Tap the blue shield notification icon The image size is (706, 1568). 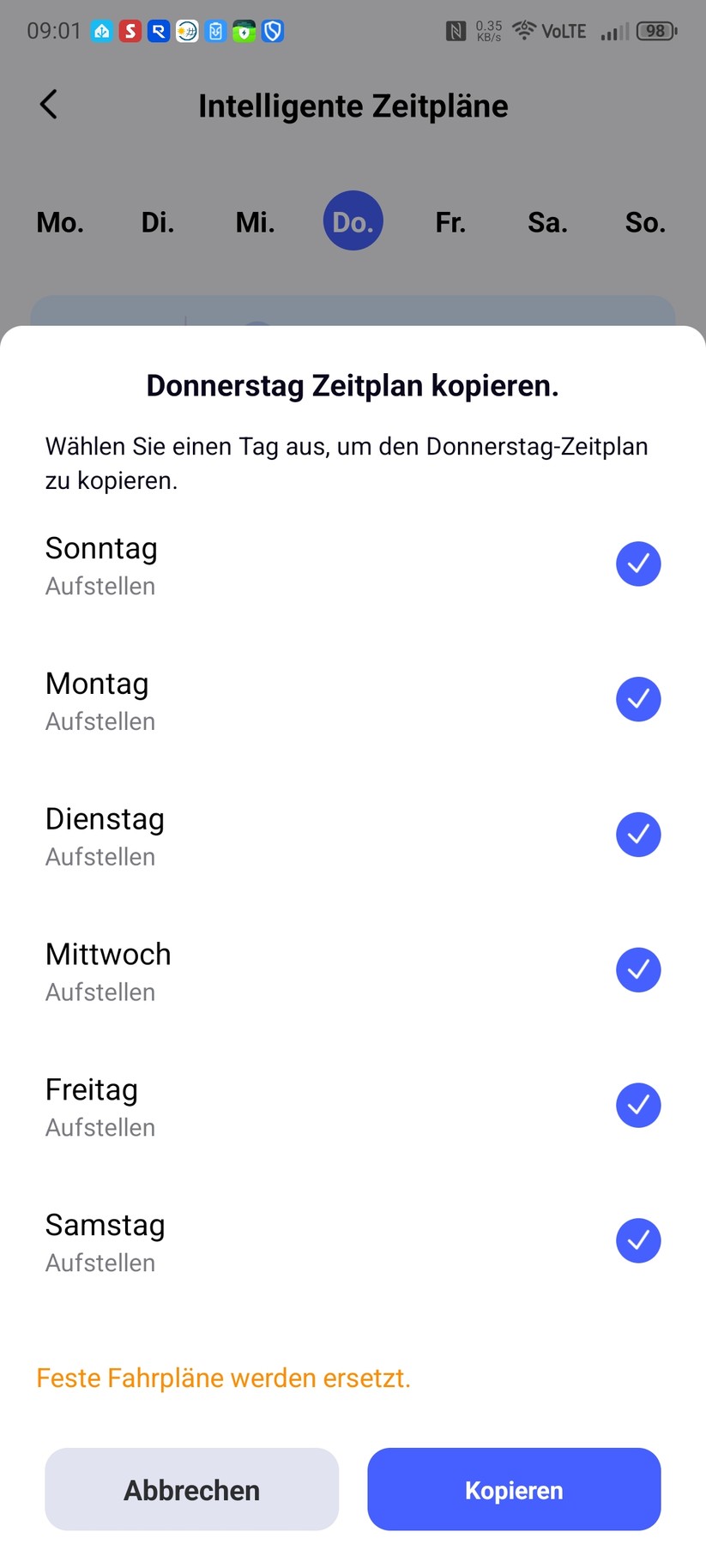271,31
